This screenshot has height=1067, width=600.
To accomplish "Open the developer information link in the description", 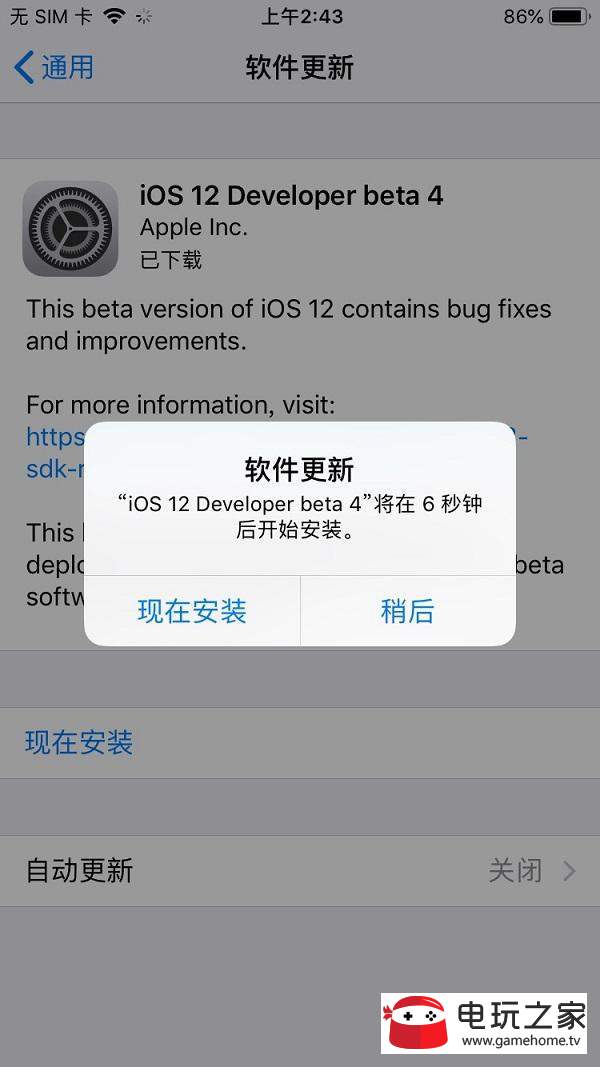I will [x=55, y=438].
